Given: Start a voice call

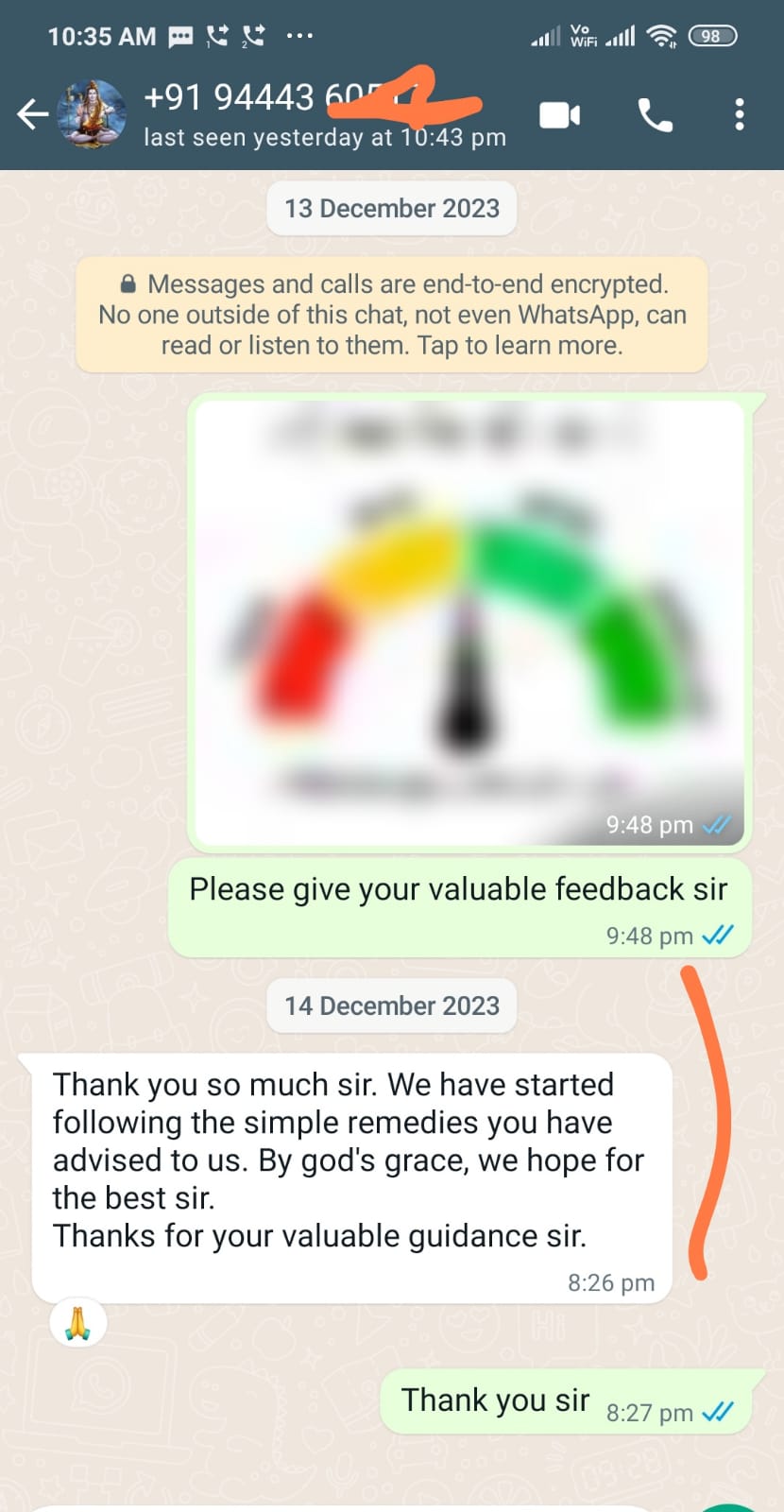Looking at the screenshot, I should (655, 115).
